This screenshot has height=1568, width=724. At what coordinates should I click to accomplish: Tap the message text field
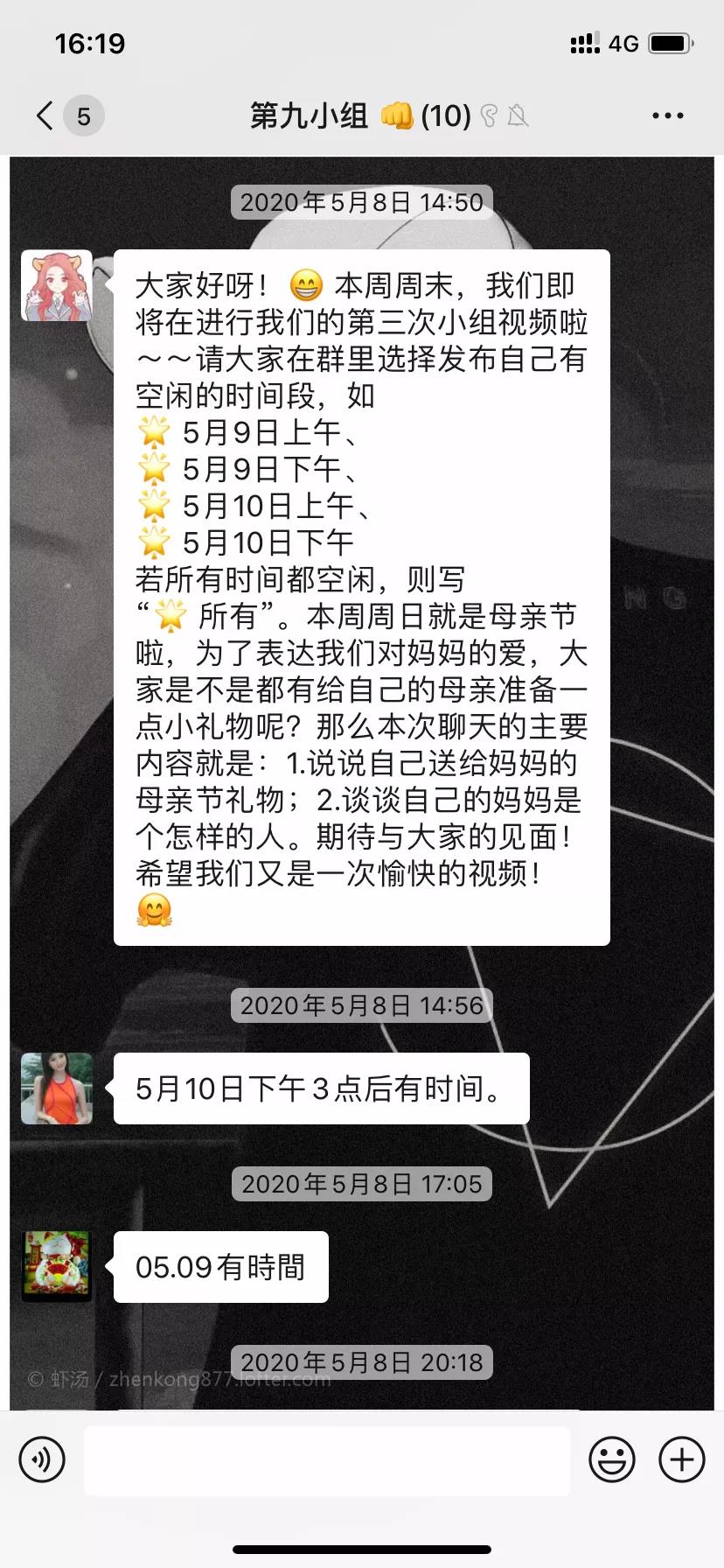[327, 1459]
